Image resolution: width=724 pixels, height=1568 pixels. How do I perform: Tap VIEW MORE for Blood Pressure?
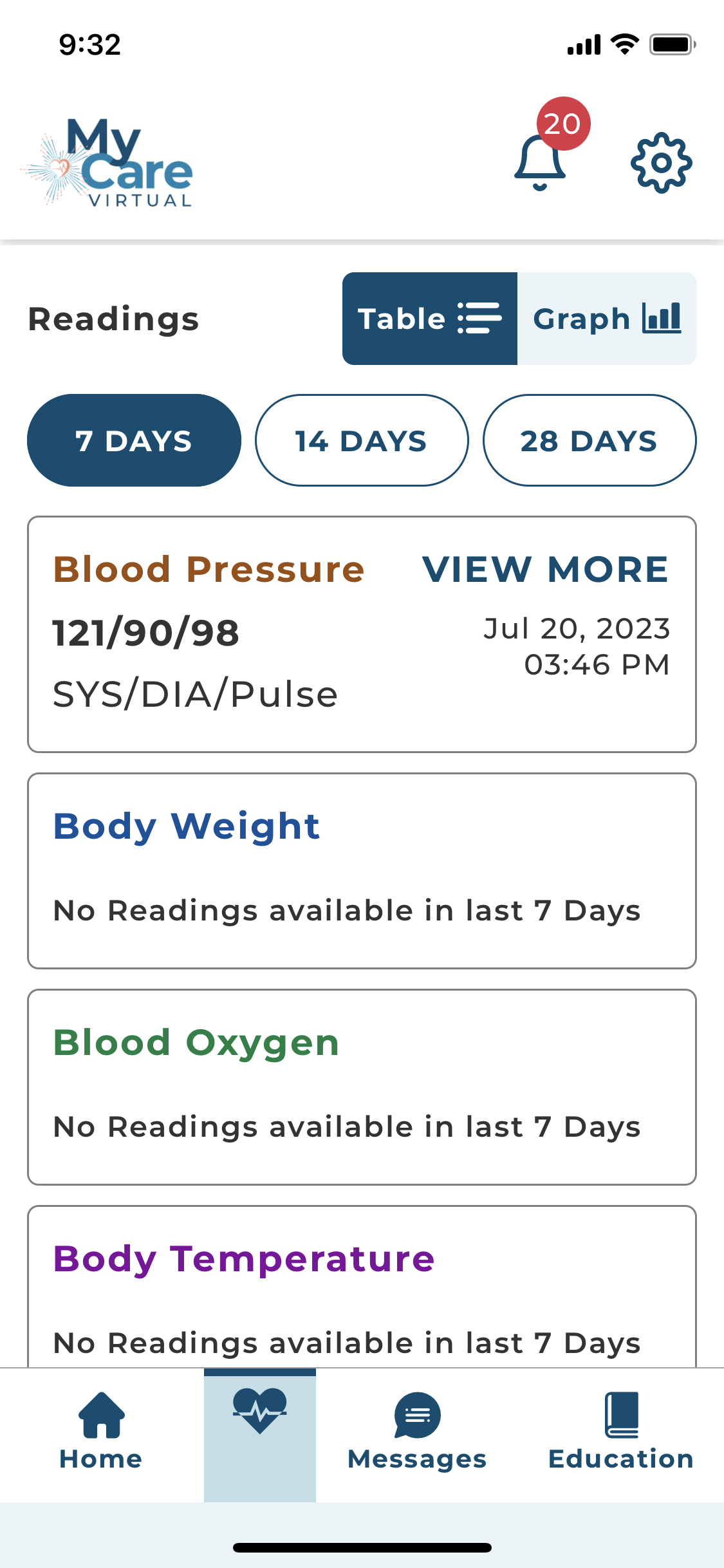point(545,570)
